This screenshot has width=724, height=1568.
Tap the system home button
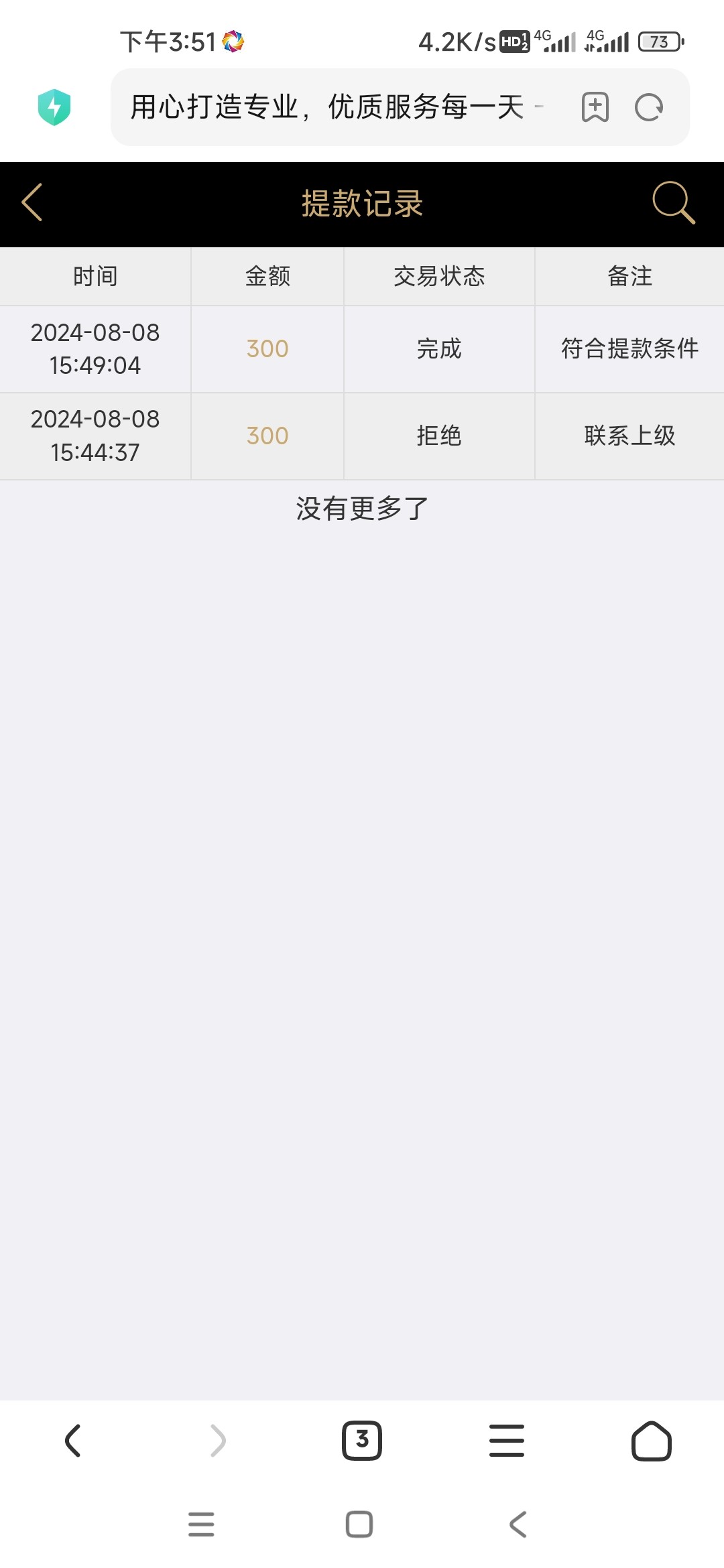[359, 1524]
